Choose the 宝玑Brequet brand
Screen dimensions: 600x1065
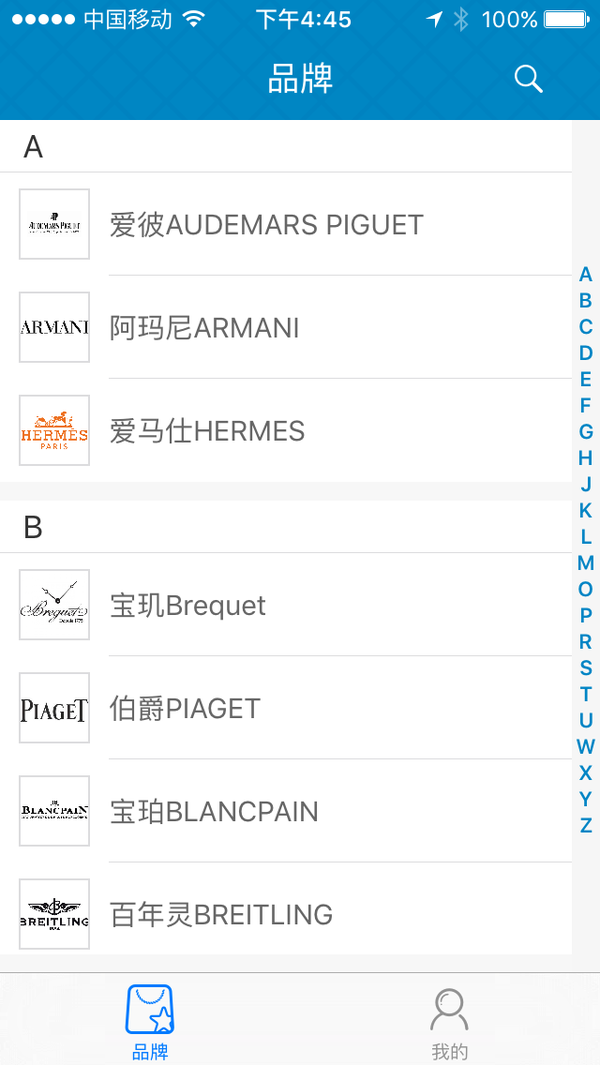click(x=286, y=604)
